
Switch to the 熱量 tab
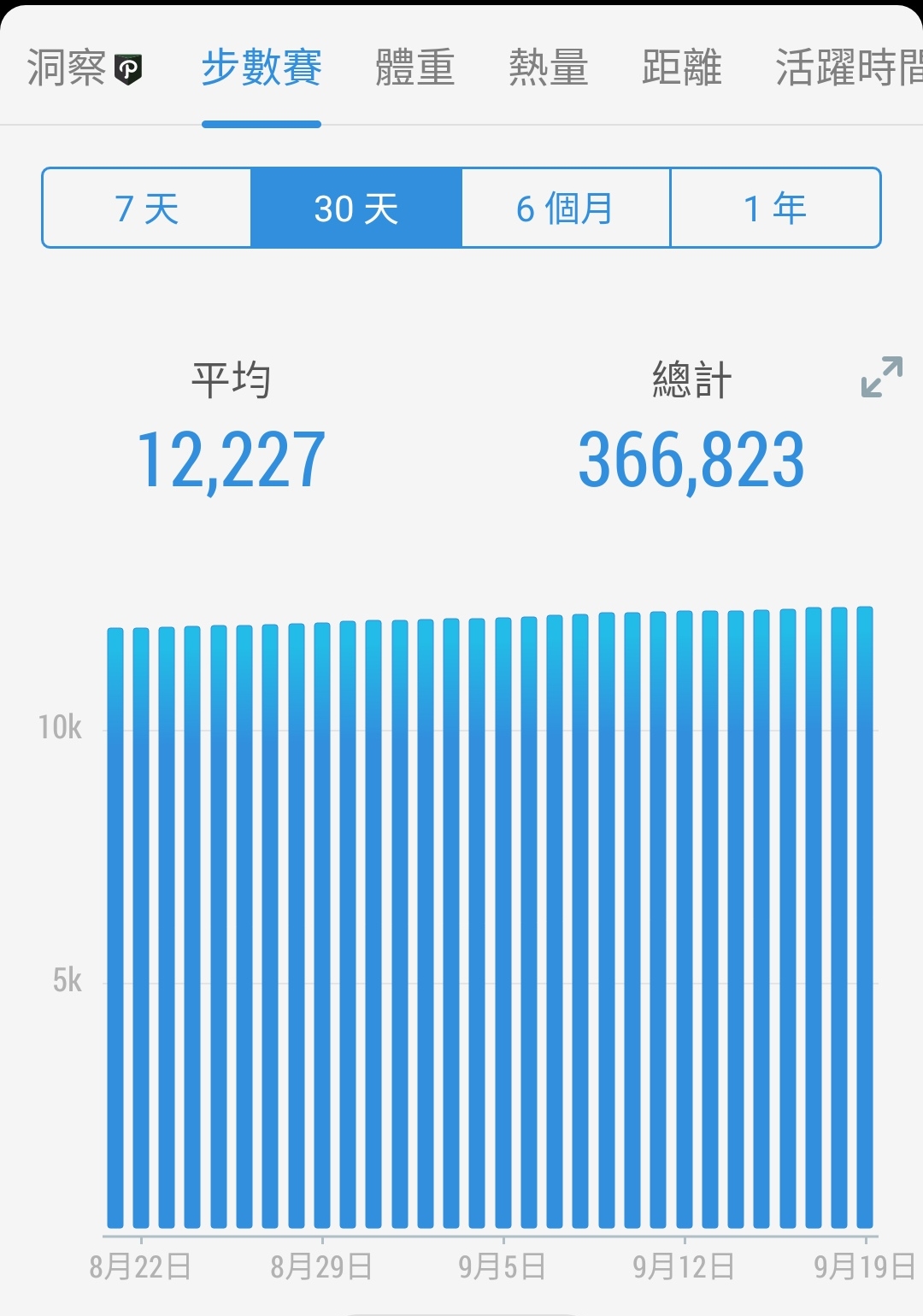[549, 68]
